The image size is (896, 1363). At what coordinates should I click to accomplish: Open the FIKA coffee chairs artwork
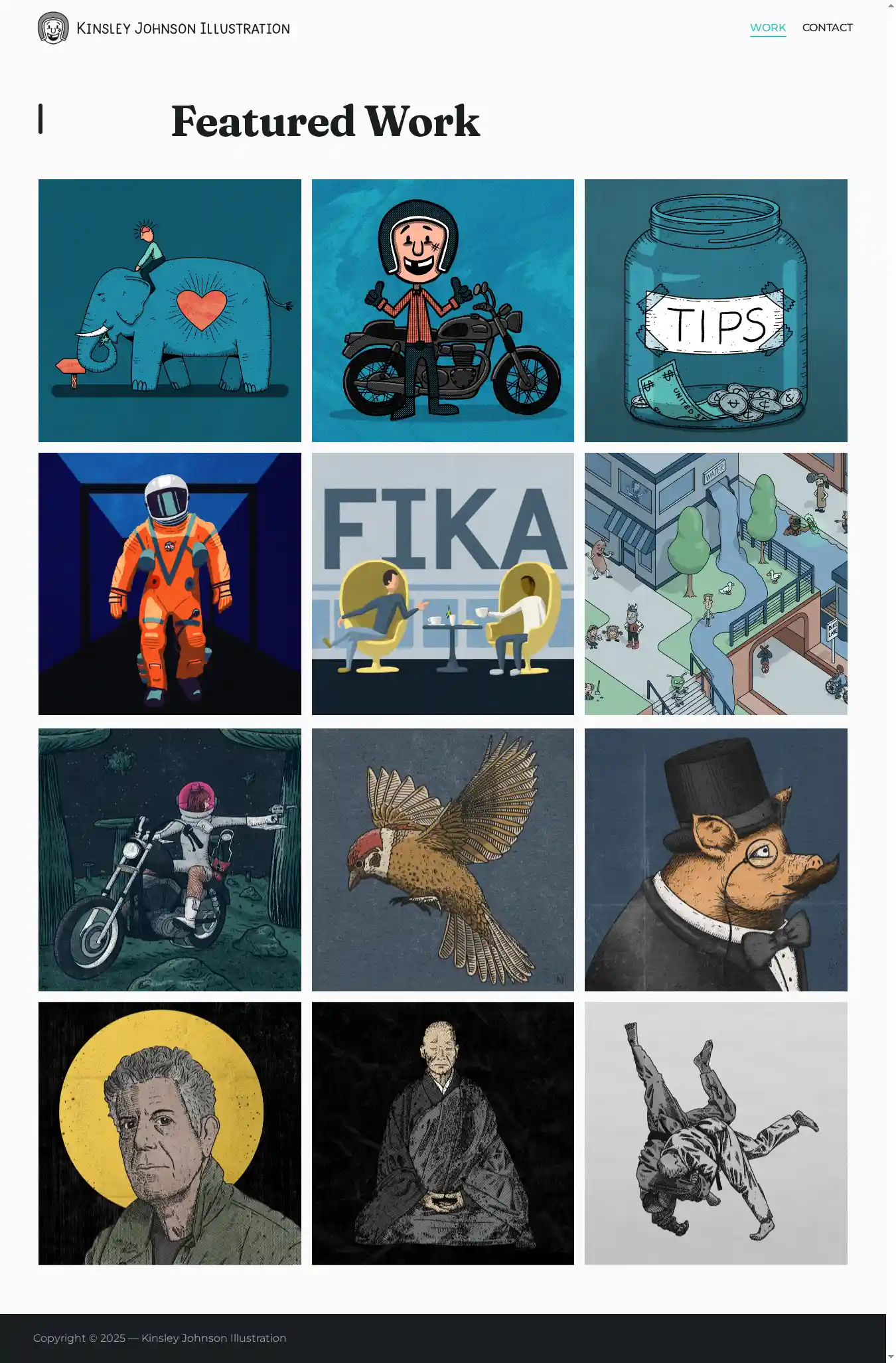[x=443, y=584]
